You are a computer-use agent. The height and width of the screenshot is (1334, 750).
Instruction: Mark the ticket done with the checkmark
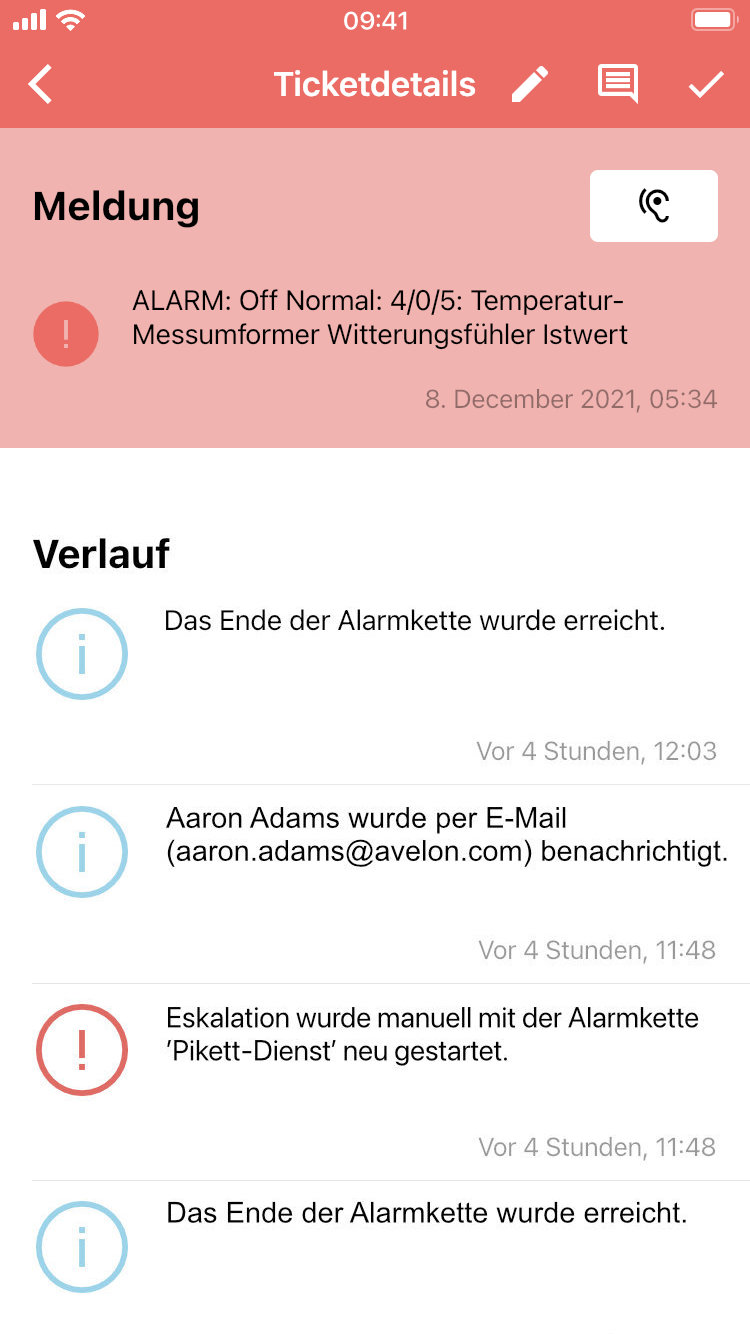706,85
